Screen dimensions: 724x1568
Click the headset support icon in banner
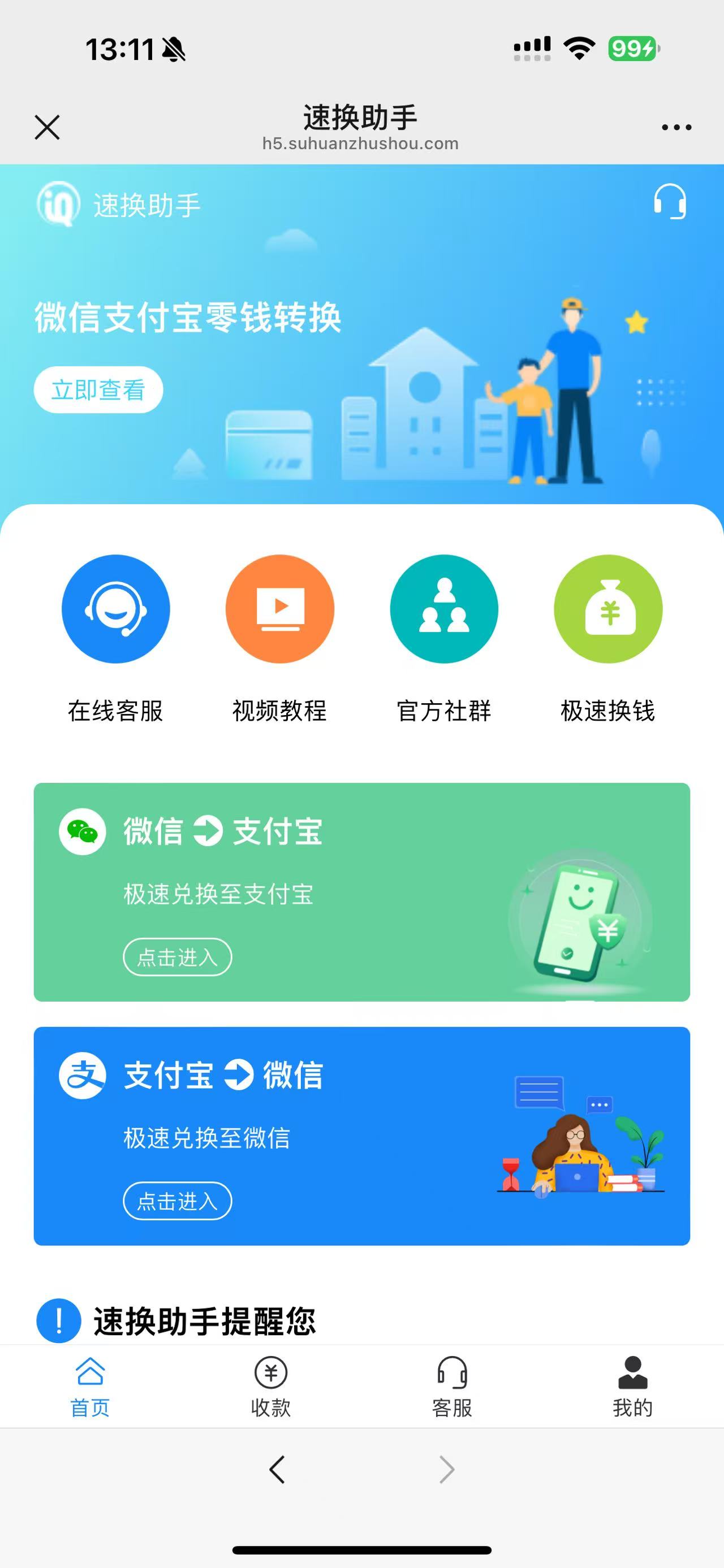669,203
